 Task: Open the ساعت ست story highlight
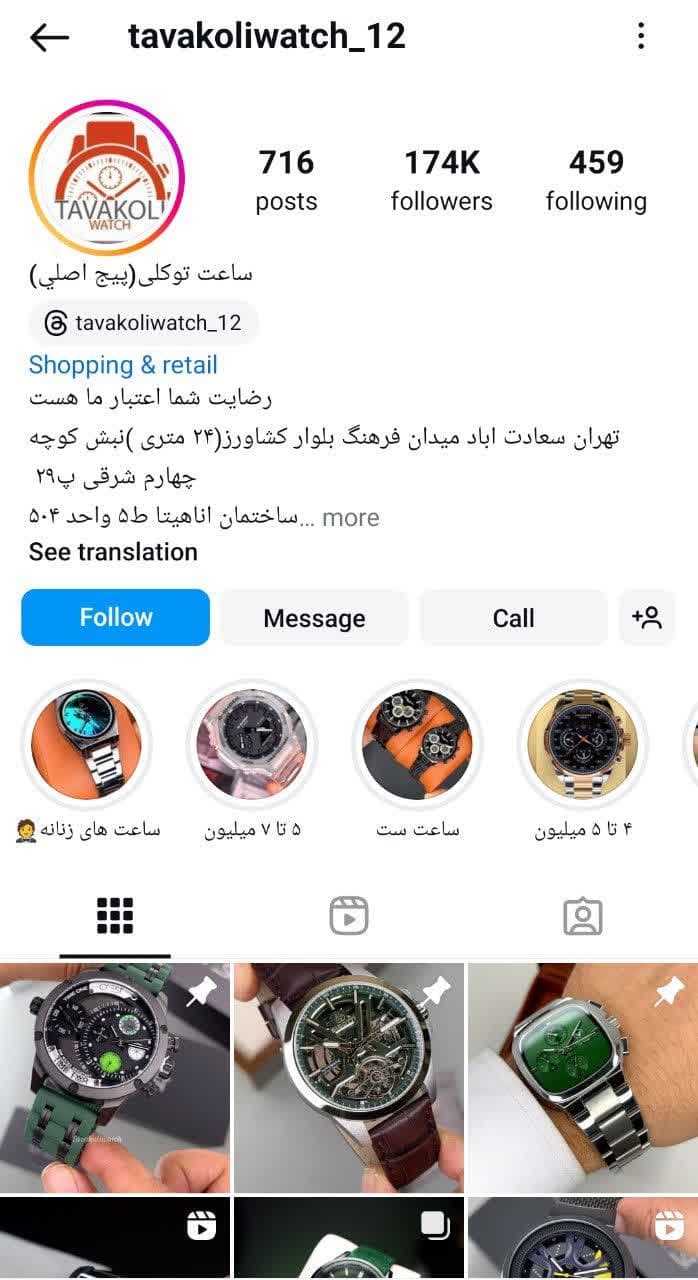pyautogui.click(x=417, y=744)
